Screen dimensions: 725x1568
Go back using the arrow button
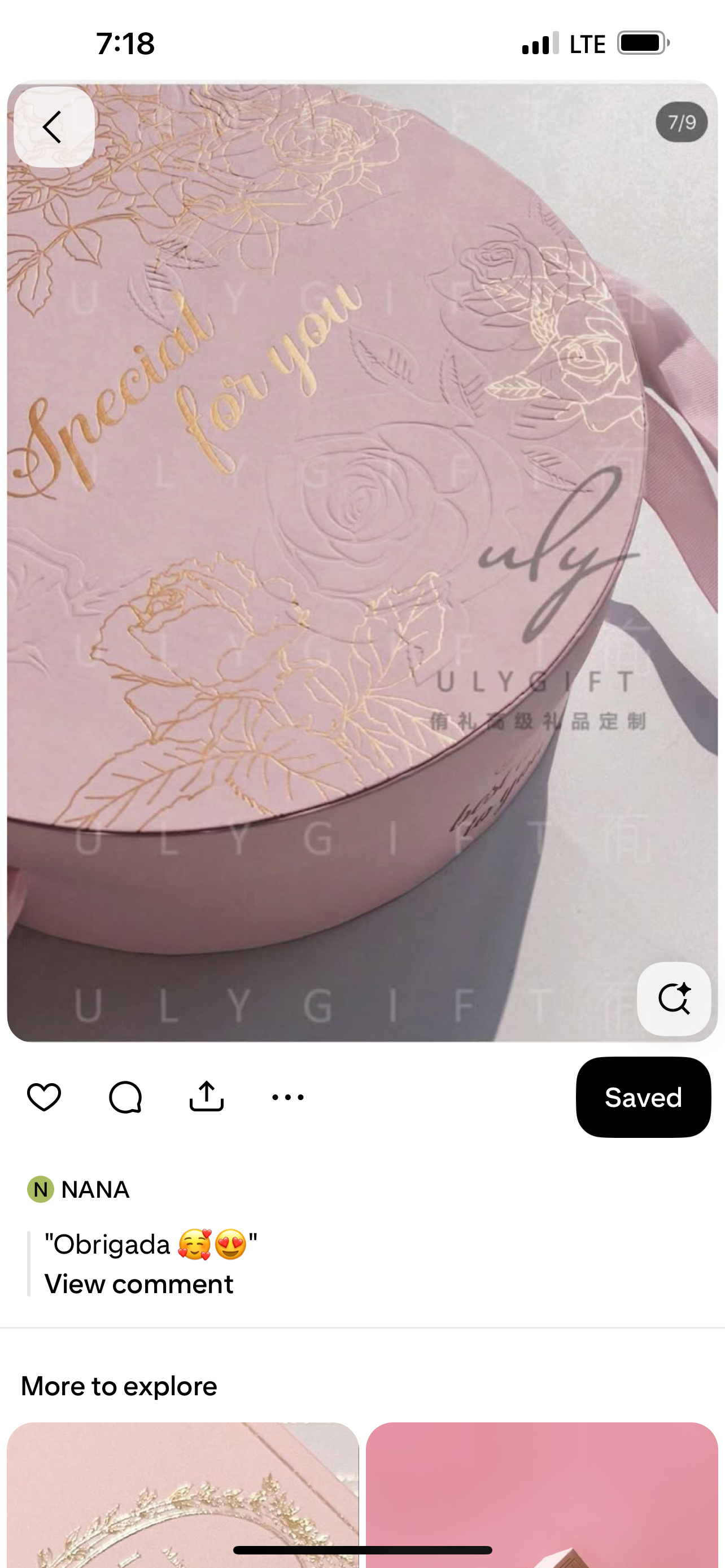tap(54, 126)
